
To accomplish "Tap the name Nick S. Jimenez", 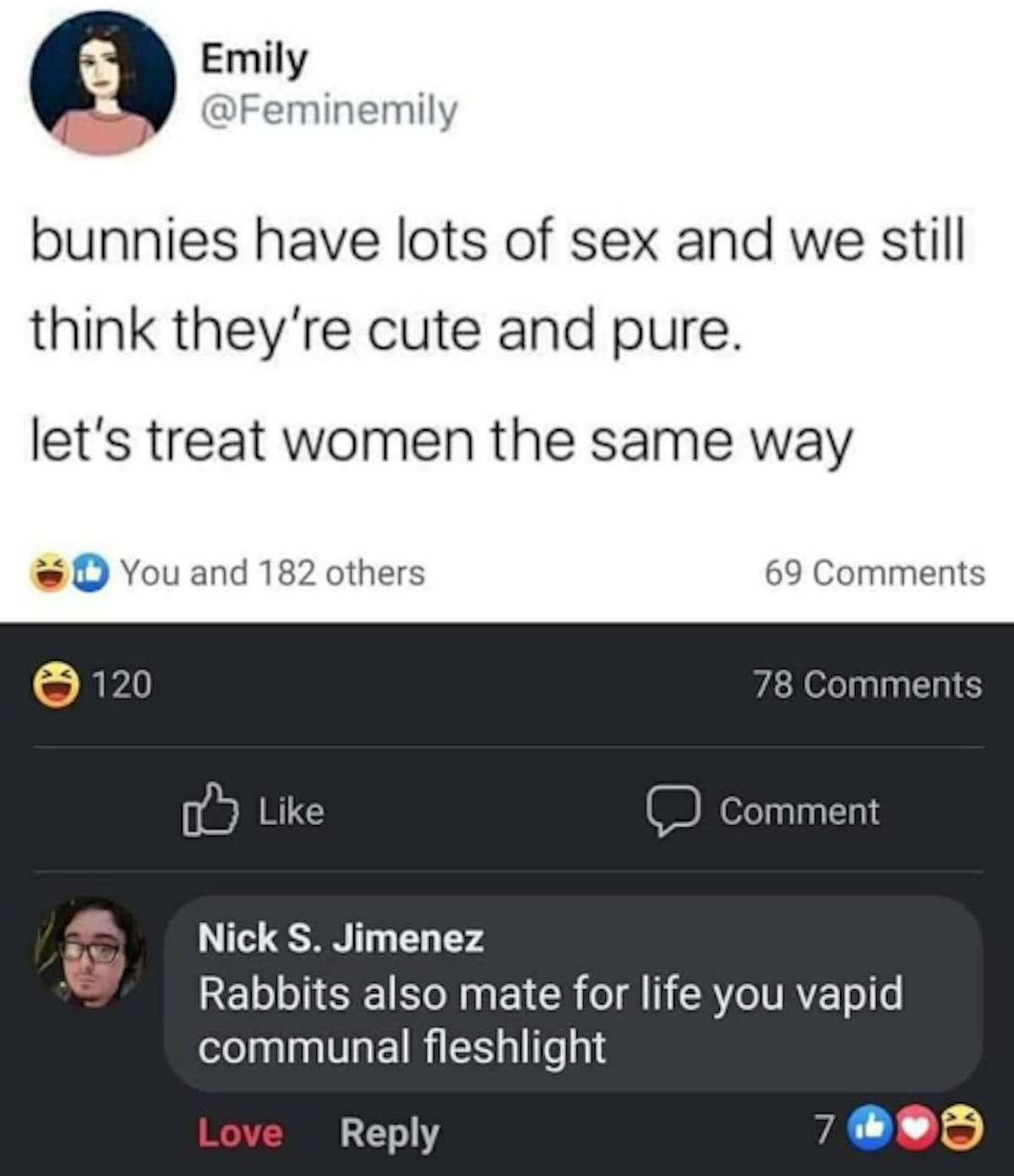I will click(341, 939).
